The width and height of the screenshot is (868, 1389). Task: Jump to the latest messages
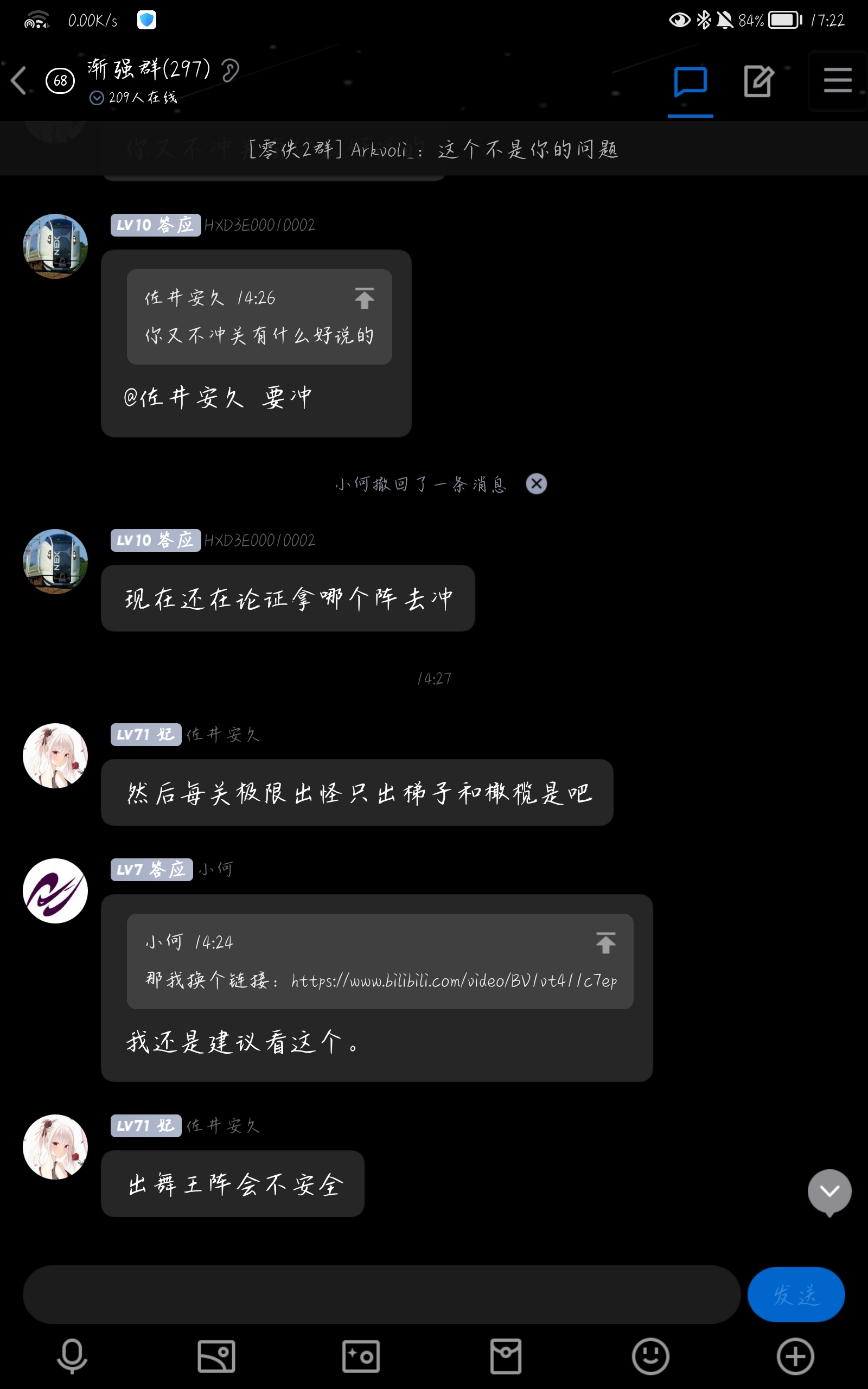click(829, 1191)
